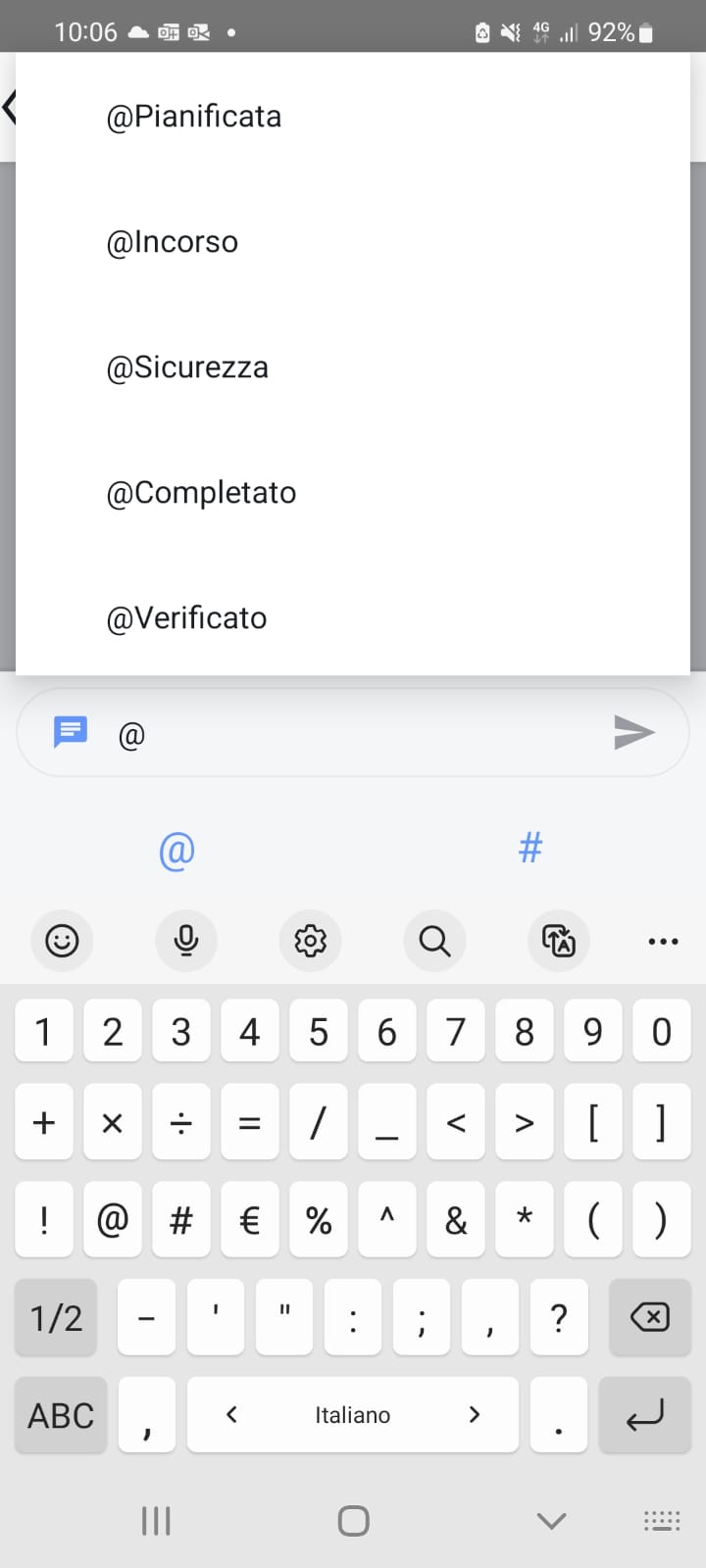
Task: Choose the @Incorso tag
Action: [x=173, y=242]
